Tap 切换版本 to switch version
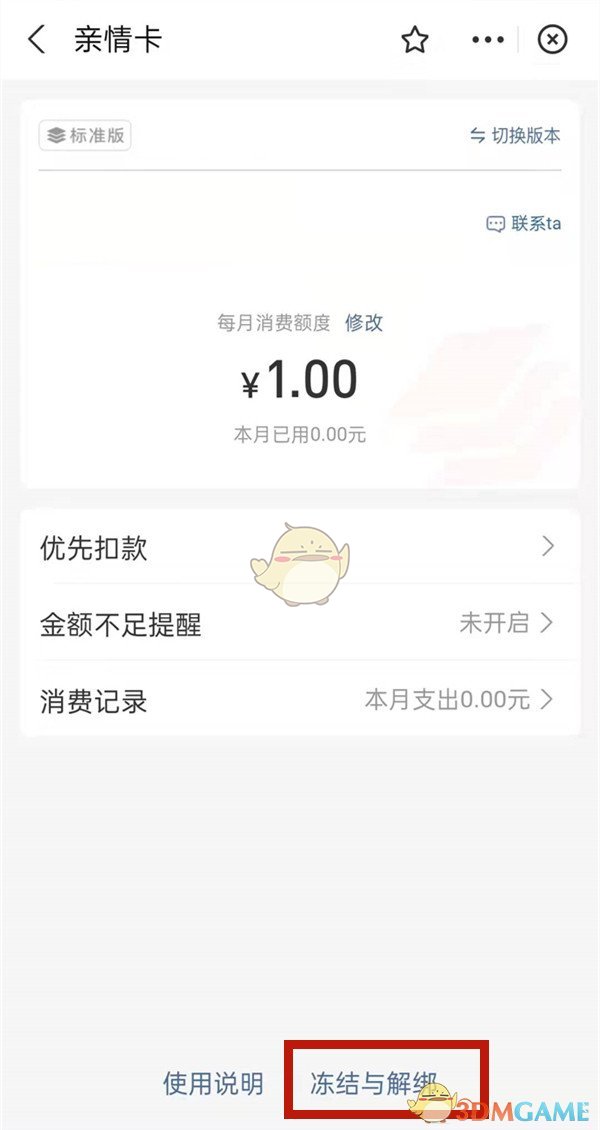The height and width of the screenshot is (1130, 600). pos(515,136)
